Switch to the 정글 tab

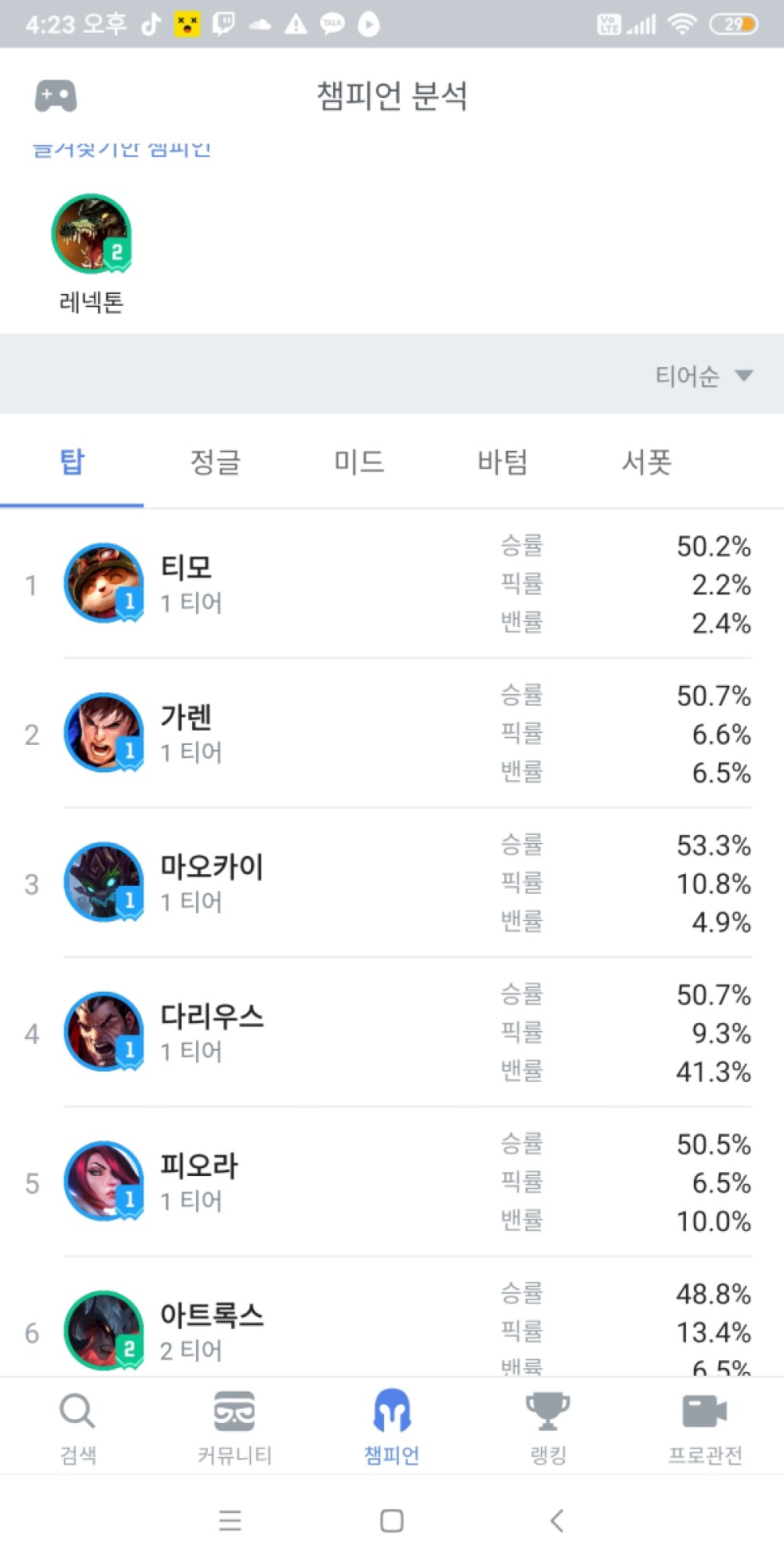216,463
